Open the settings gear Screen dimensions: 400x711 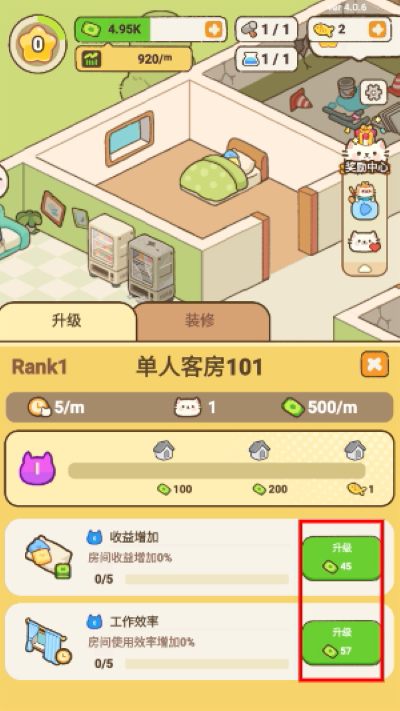[x=374, y=93]
